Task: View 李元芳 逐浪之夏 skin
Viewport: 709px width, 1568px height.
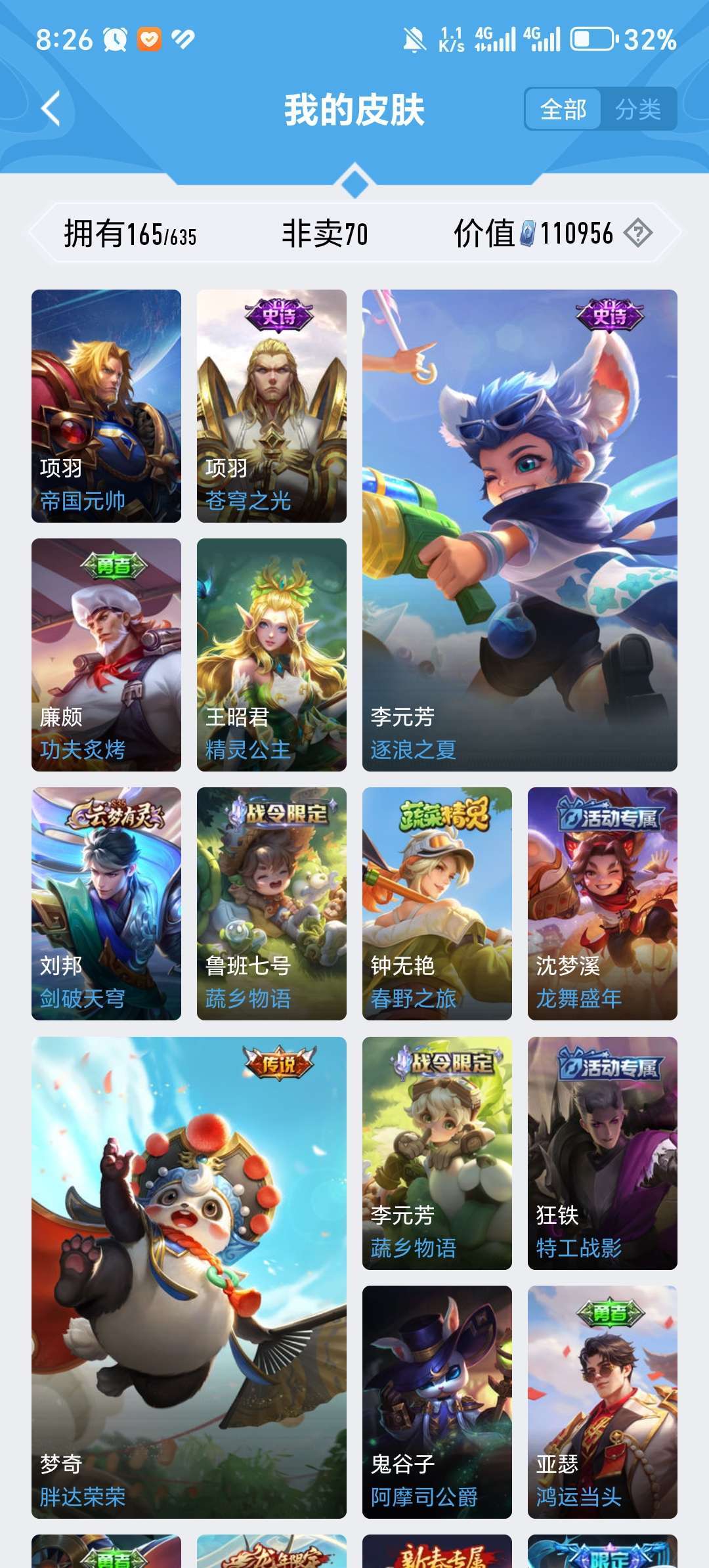Action: 520,531
